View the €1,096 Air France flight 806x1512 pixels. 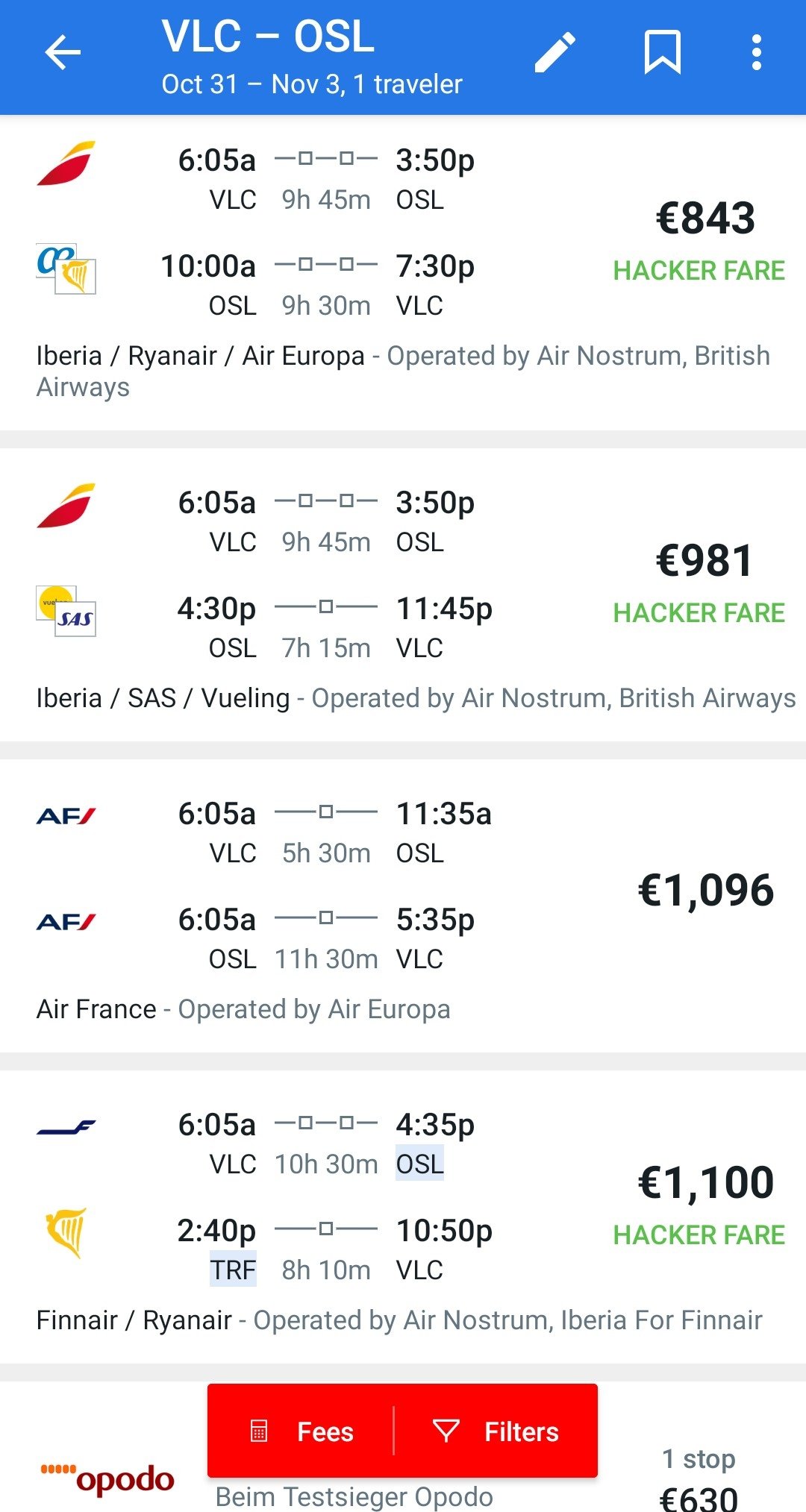(x=403, y=906)
